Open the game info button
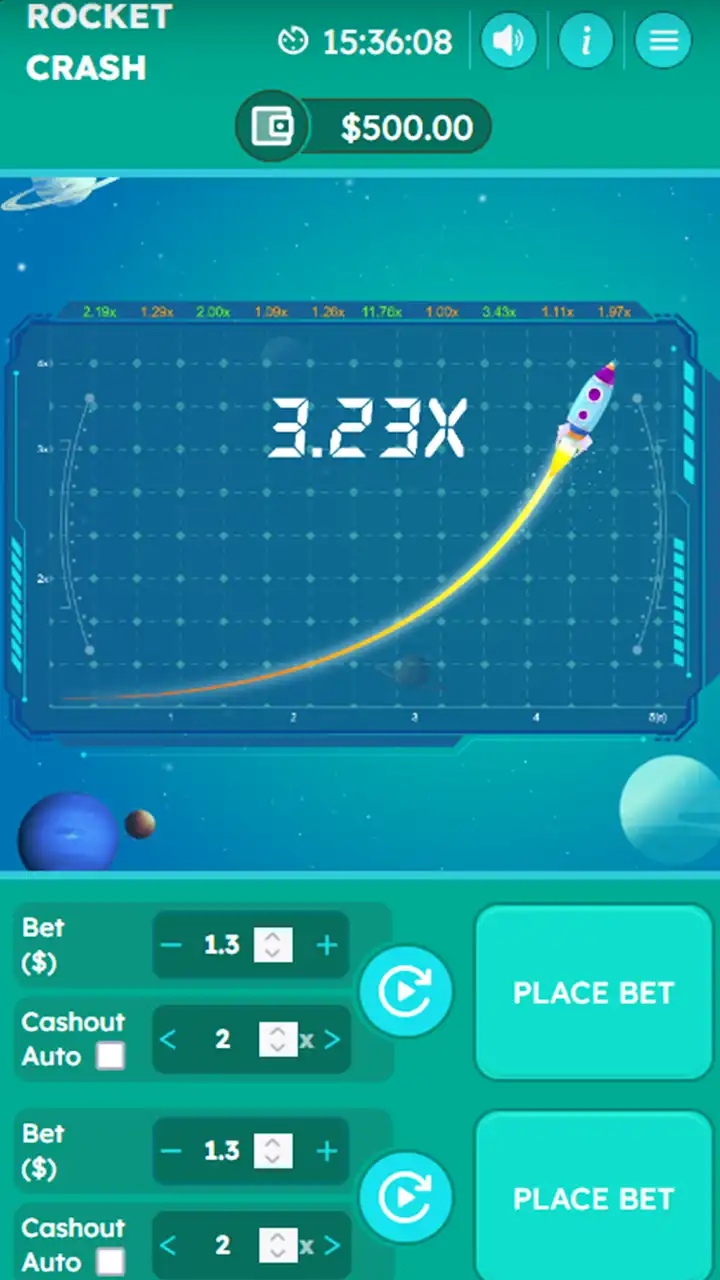Viewport: 720px width, 1280px height. click(x=586, y=41)
